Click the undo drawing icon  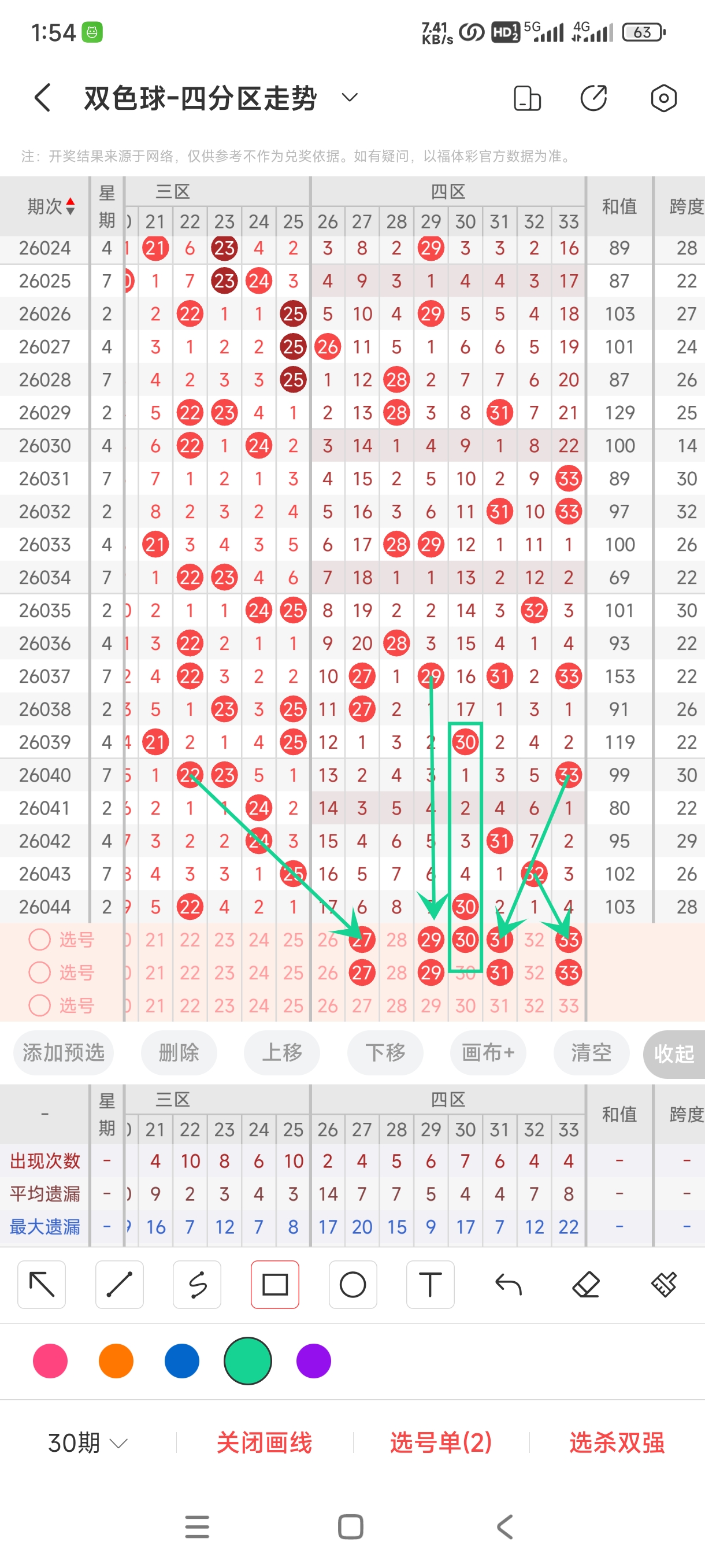pyautogui.click(x=509, y=1284)
